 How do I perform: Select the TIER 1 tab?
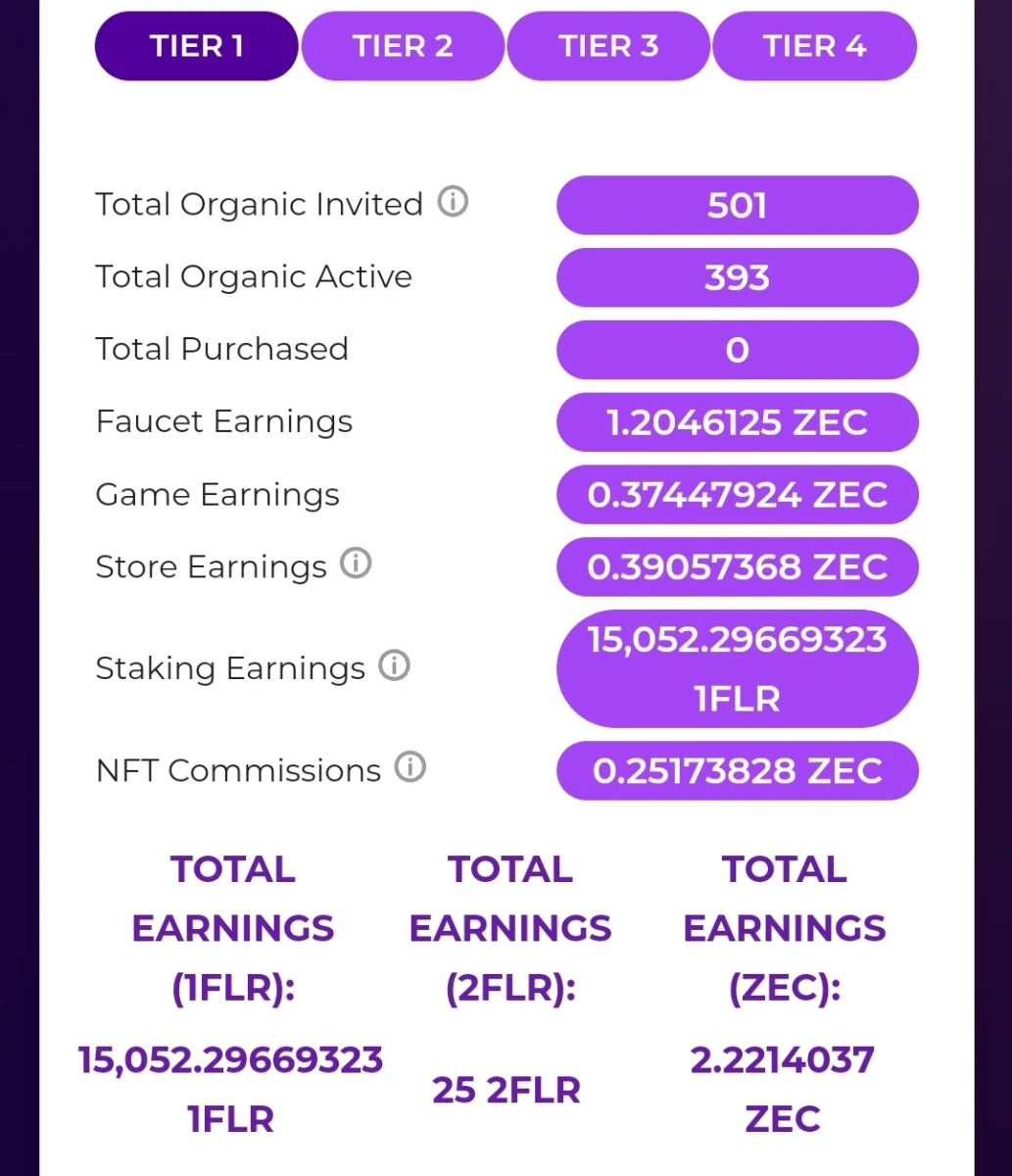(x=196, y=46)
